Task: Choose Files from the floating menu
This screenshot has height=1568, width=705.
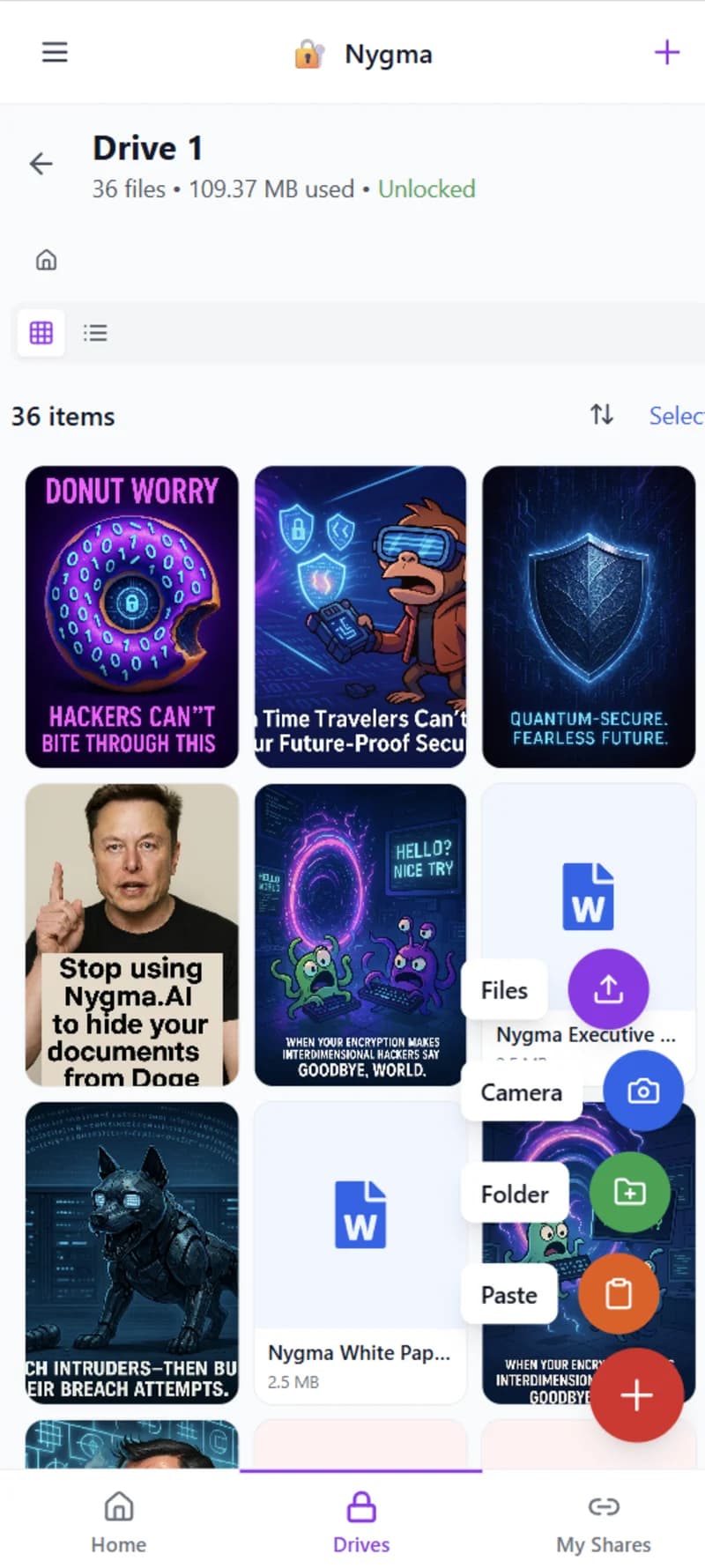Action: tap(503, 989)
